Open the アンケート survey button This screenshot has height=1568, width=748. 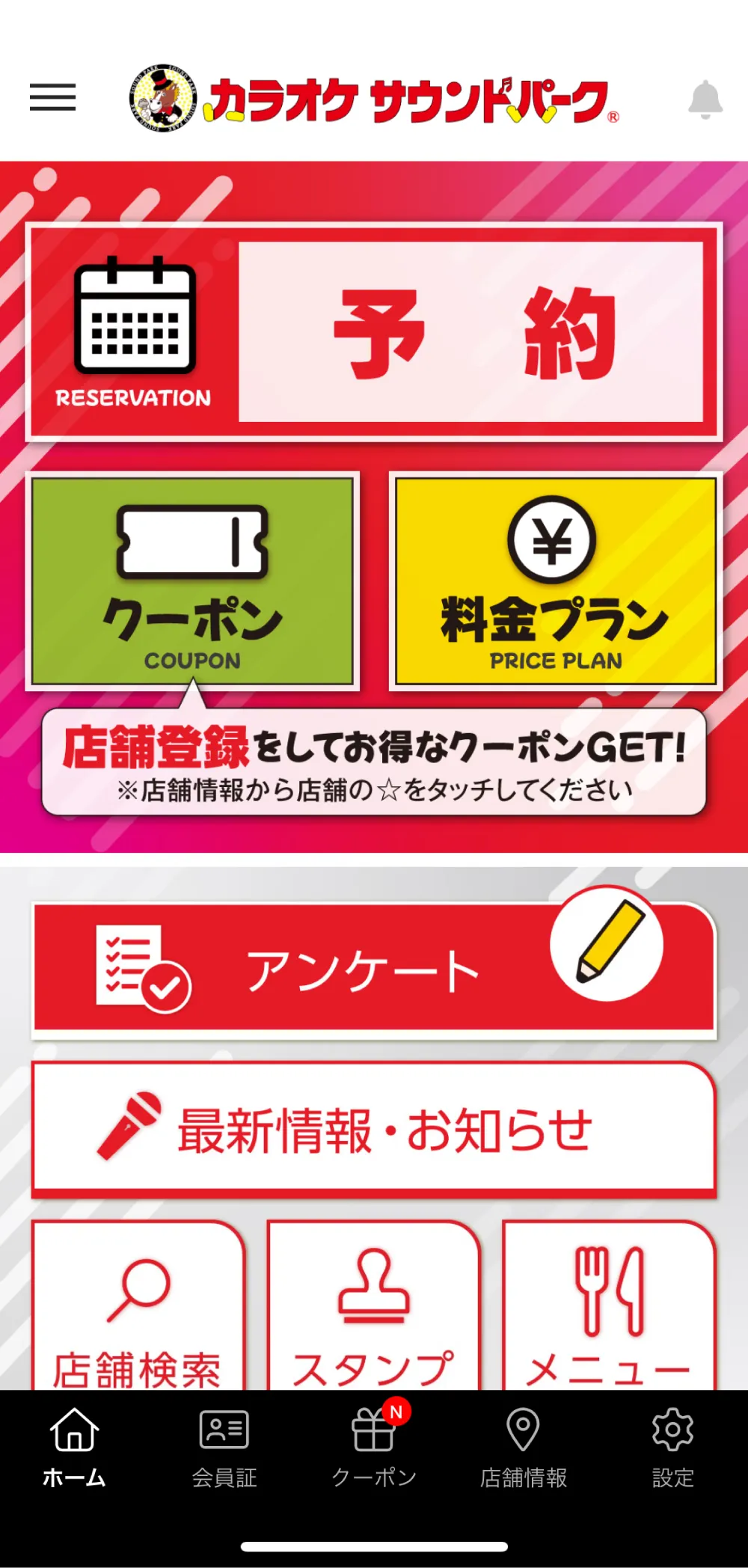point(374,970)
